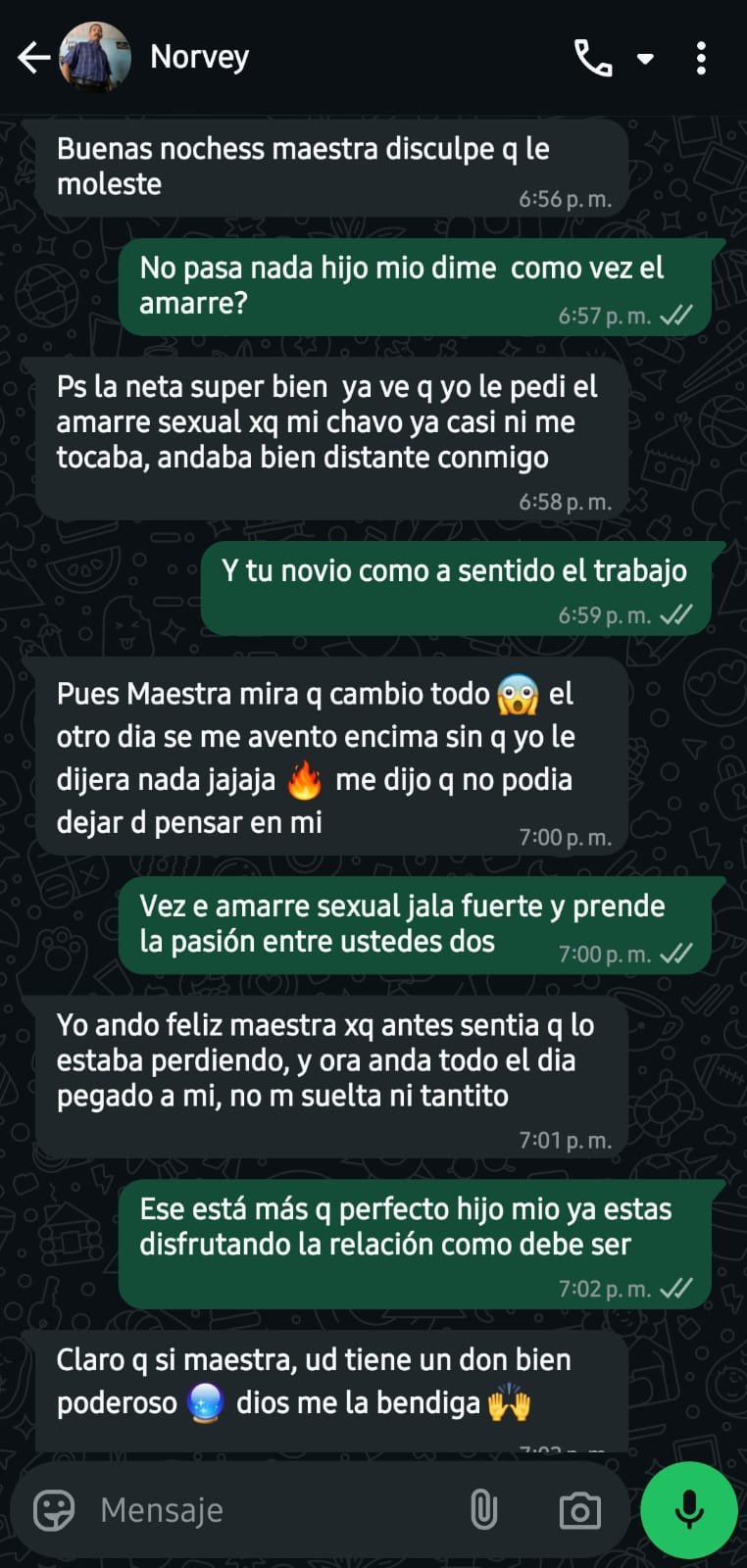The width and height of the screenshot is (747, 1568).
Task: Open Norvey's profile picture
Action: [94, 57]
